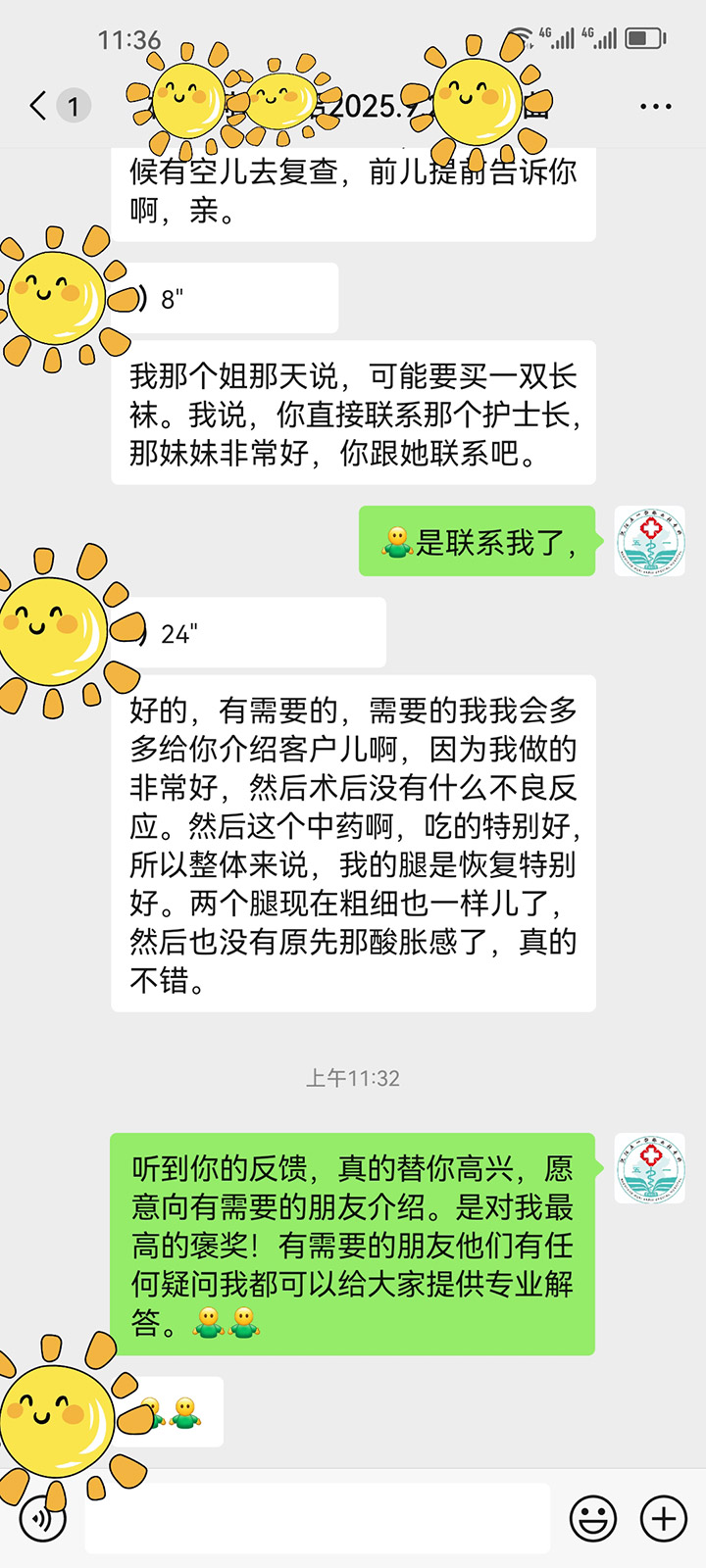
Task: Focus the message text field
Action: pyautogui.click(x=316, y=1519)
